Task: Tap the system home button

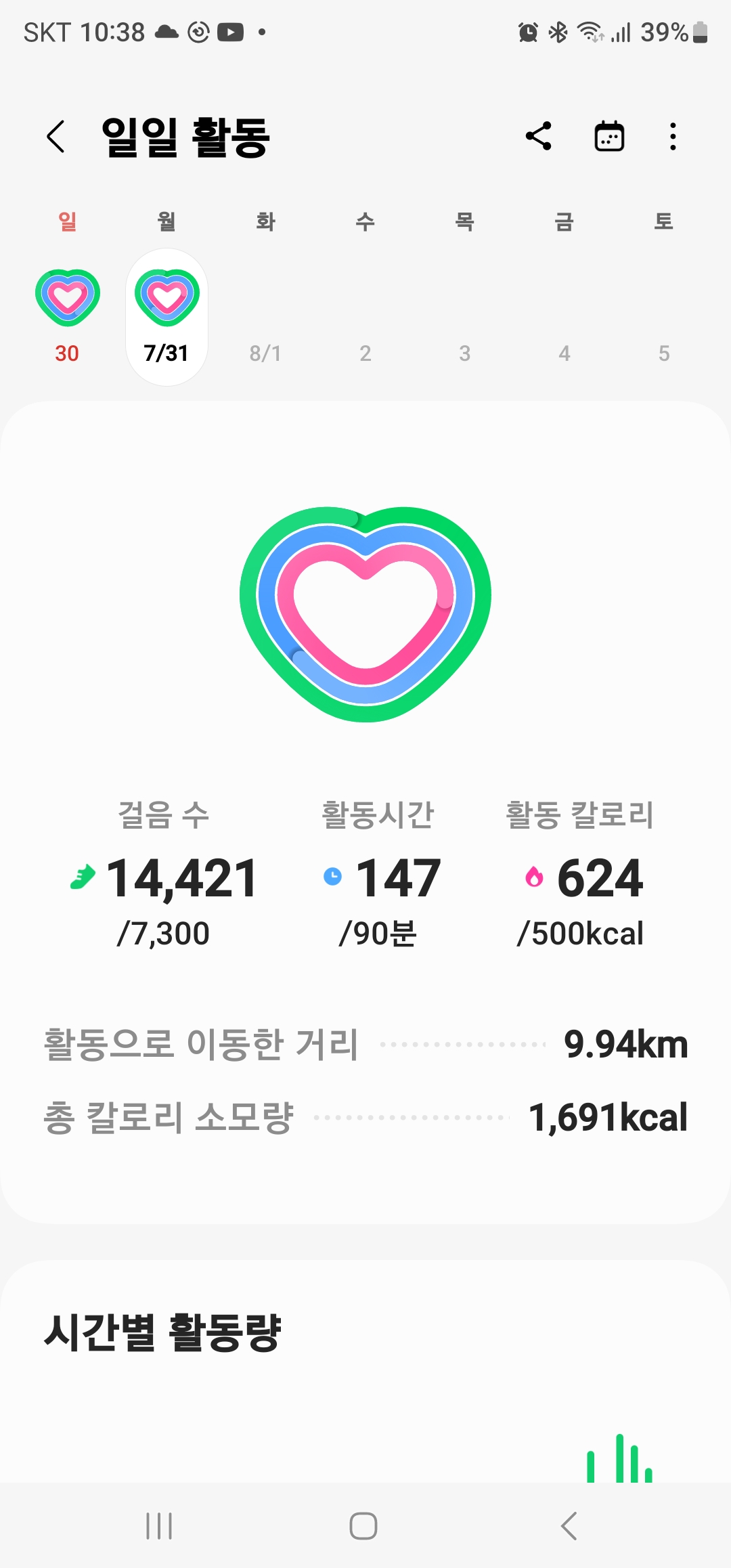Action: coord(363,1526)
